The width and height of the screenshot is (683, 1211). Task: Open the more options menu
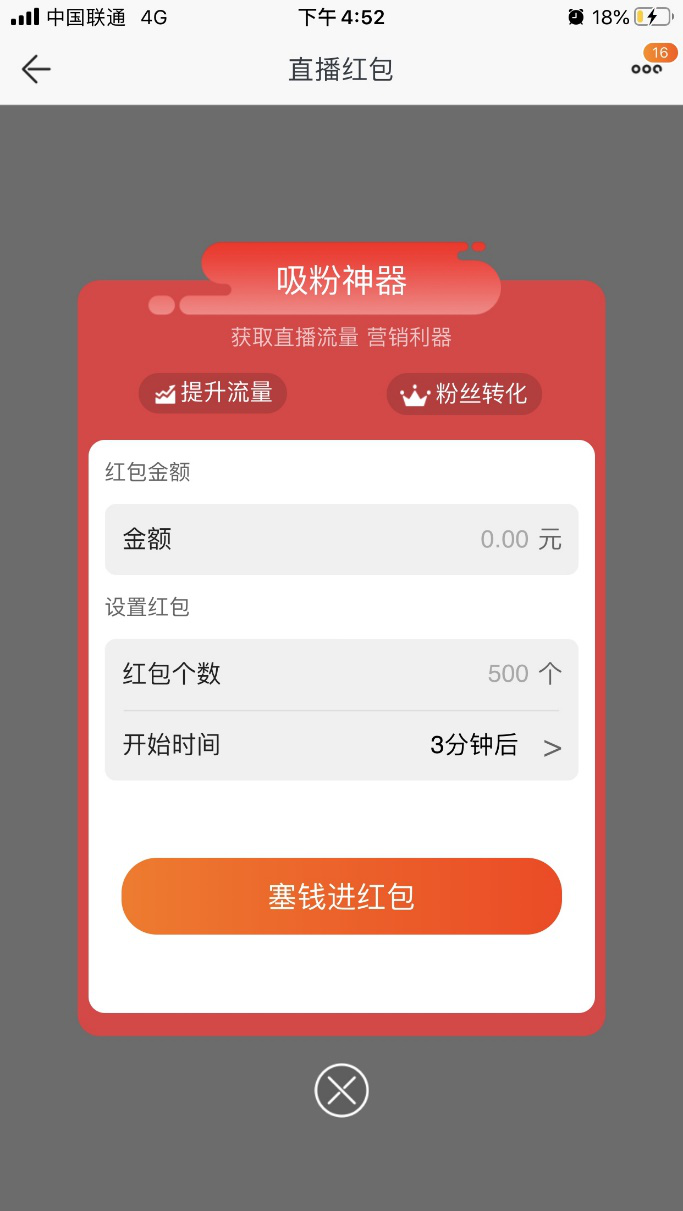point(646,68)
